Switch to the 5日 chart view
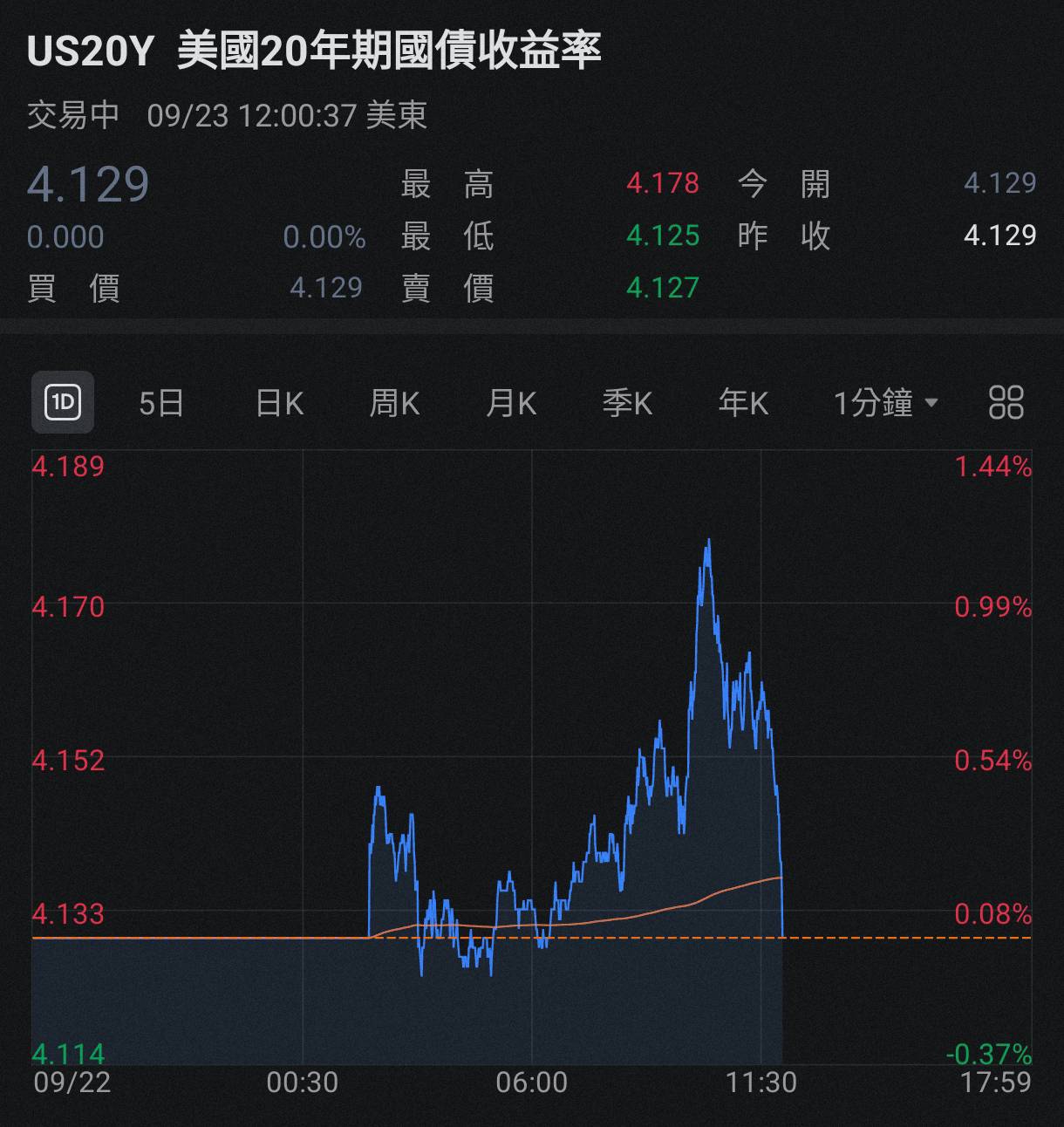This screenshot has height=1127, width=1064. coord(161,403)
